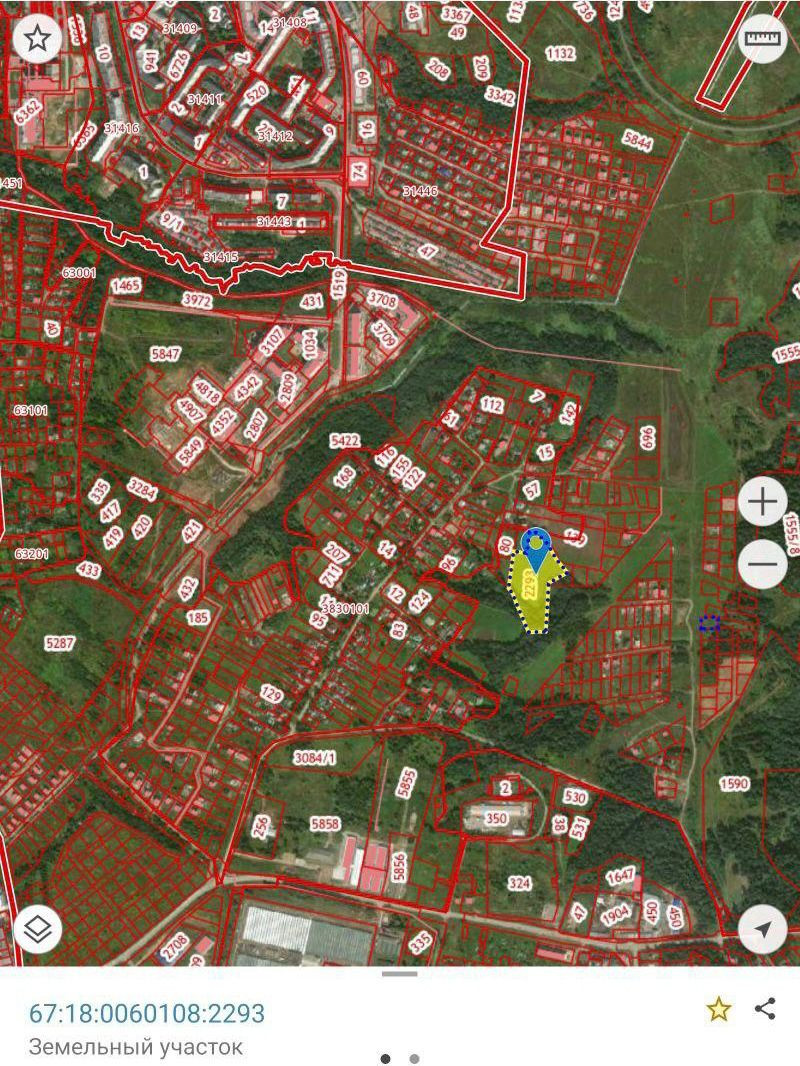800x1066 pixels.
Task: Zoom out of the map
Action: [x=763, y=565]
